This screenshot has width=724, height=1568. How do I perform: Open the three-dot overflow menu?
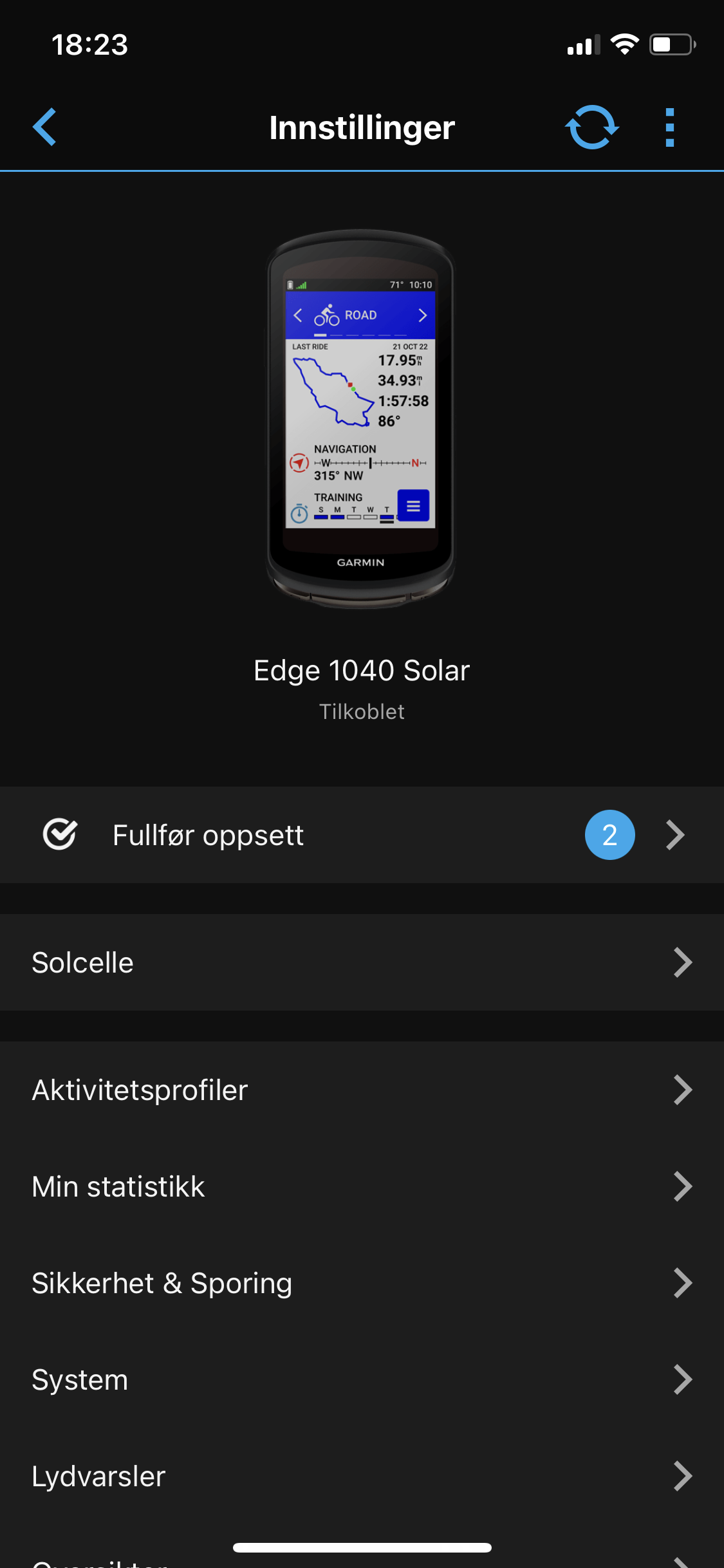(x=669, y=127)
